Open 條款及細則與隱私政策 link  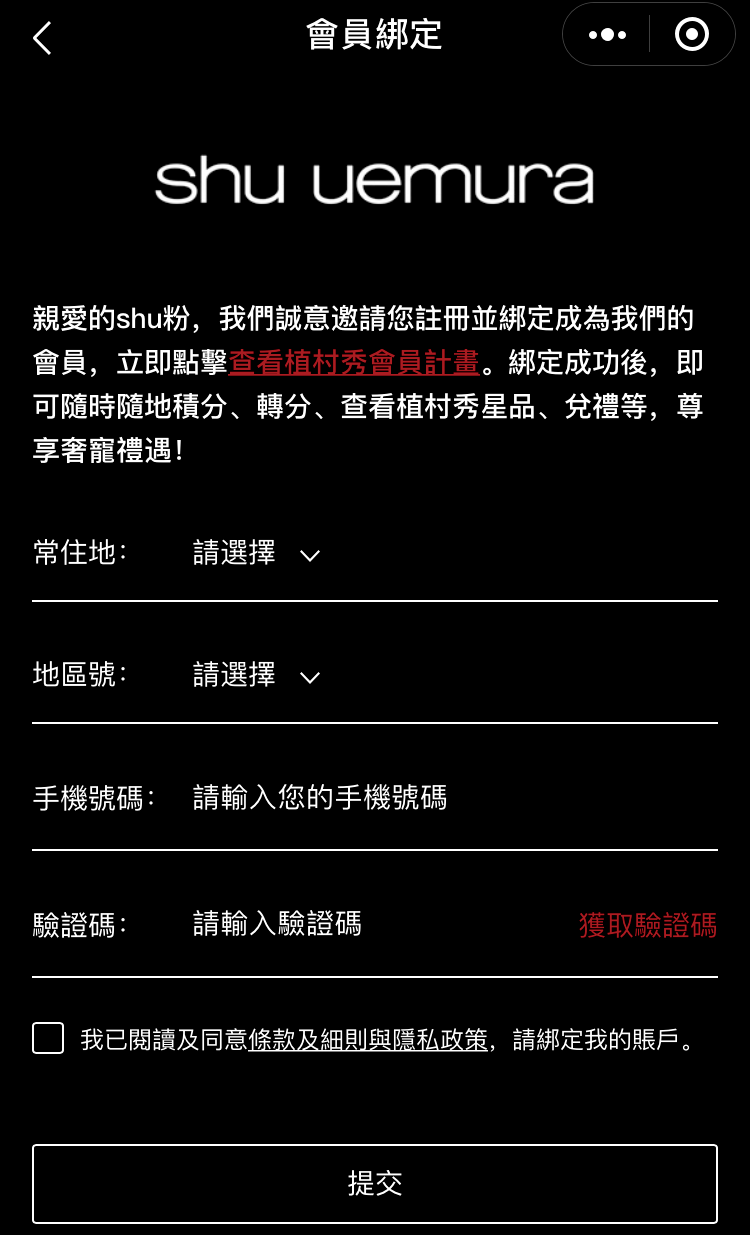(x=367, y=1040)
